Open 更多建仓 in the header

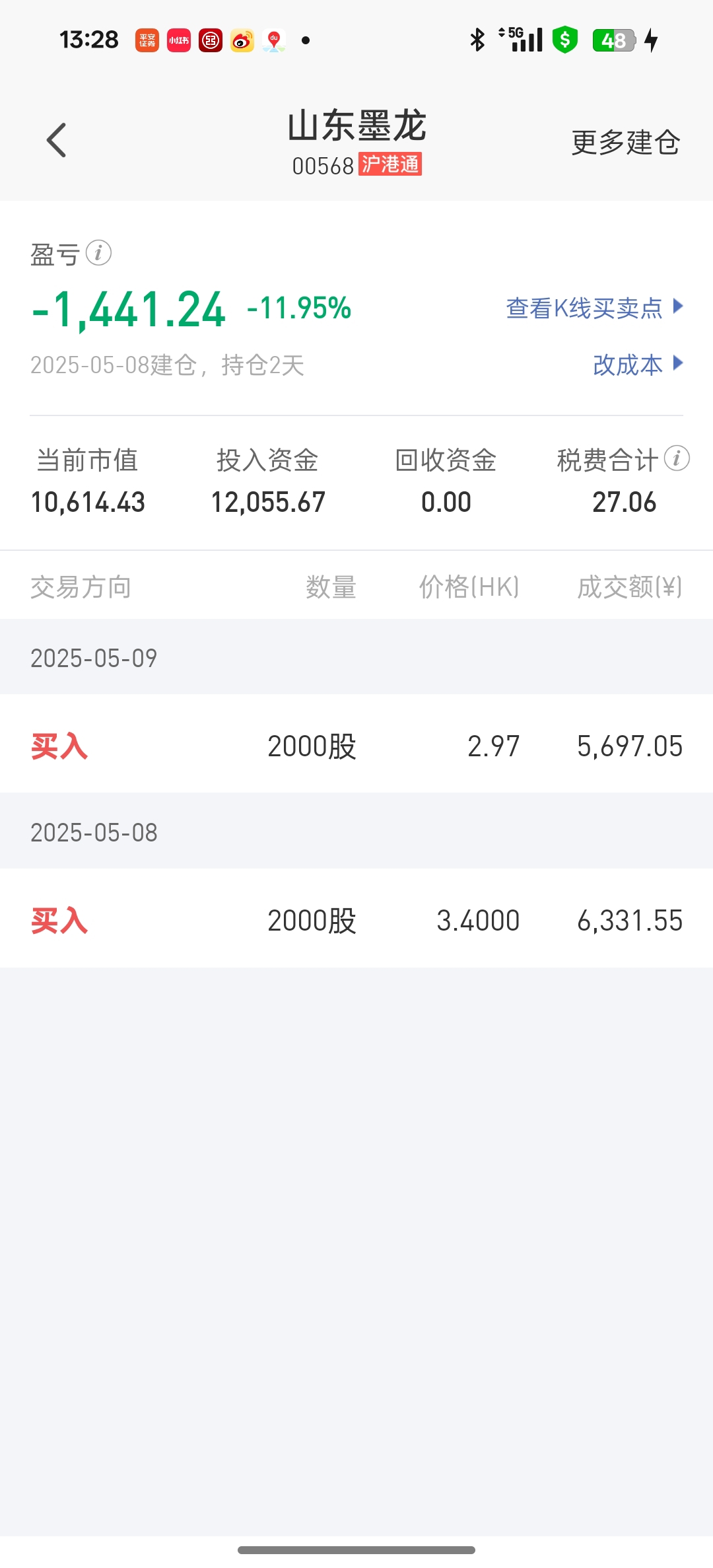coord(625,143)
